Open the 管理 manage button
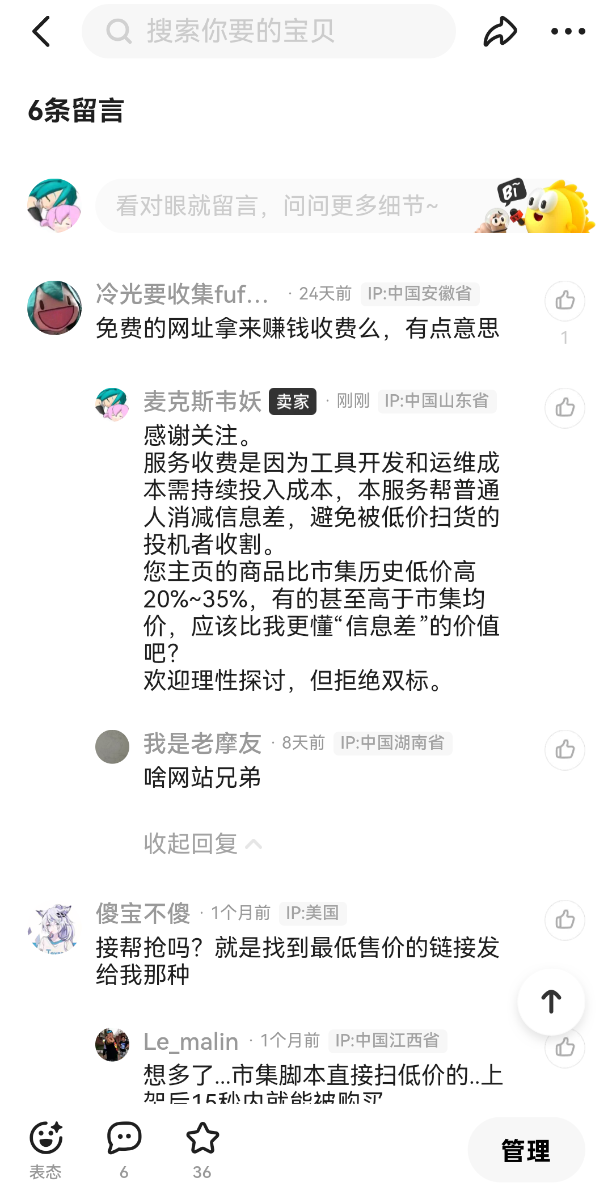The width and height of the screenshot is (612, 1199). 526,1150
